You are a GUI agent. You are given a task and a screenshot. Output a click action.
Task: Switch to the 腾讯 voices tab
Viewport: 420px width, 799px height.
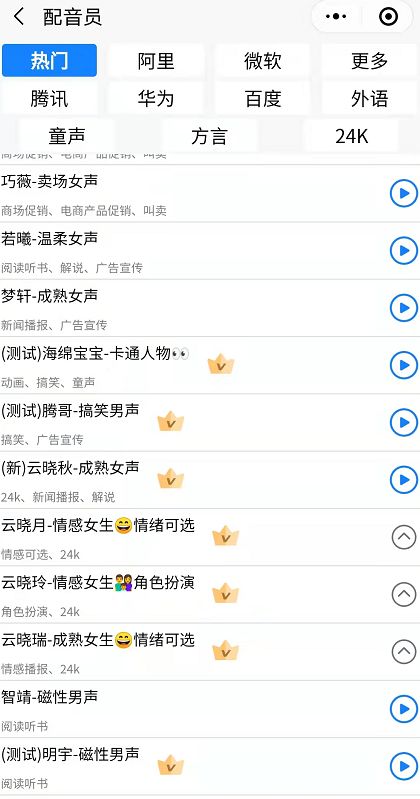[x=49, y=98]
